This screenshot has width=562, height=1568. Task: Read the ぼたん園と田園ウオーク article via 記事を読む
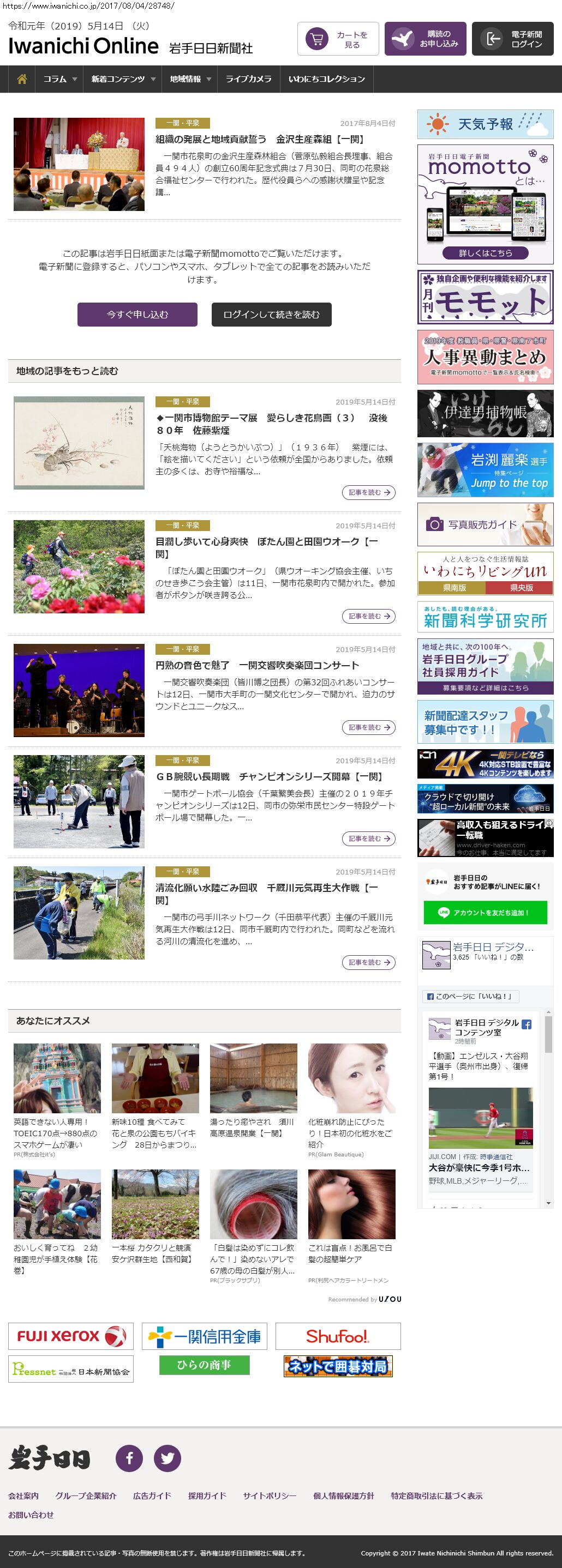pyautogui.click(x=368, y=616)
